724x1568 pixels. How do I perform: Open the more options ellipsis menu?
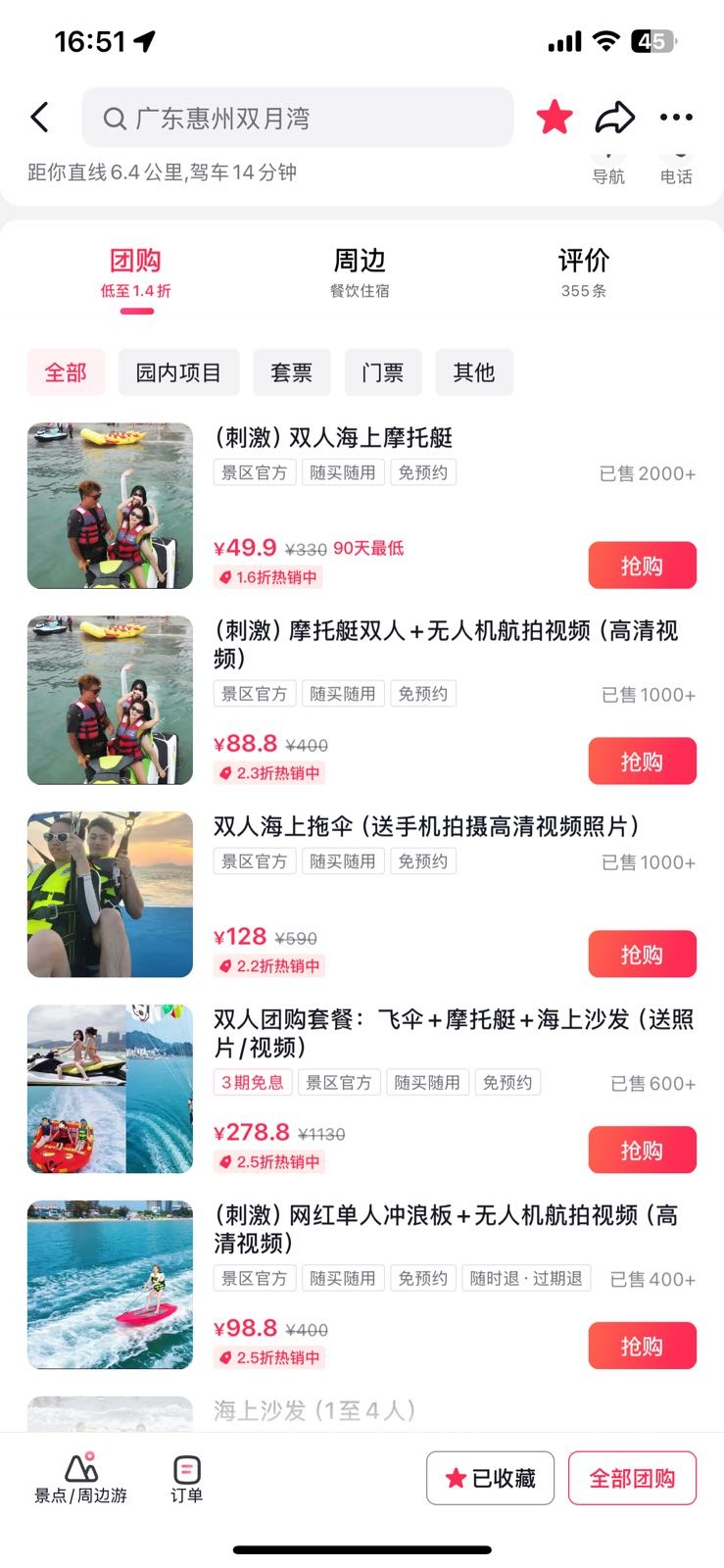pos(677,116)
